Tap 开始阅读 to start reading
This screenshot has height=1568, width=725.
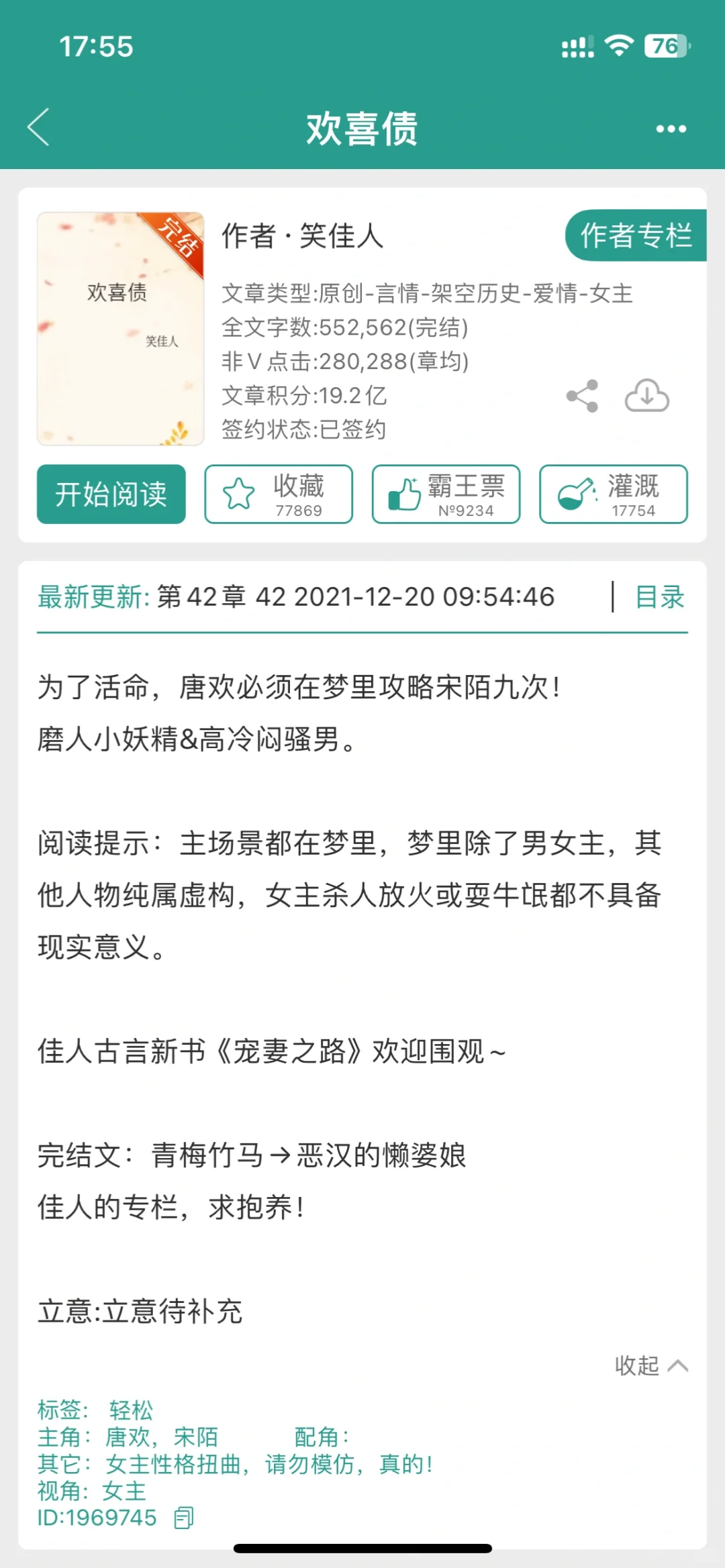[x=111, y=494]
